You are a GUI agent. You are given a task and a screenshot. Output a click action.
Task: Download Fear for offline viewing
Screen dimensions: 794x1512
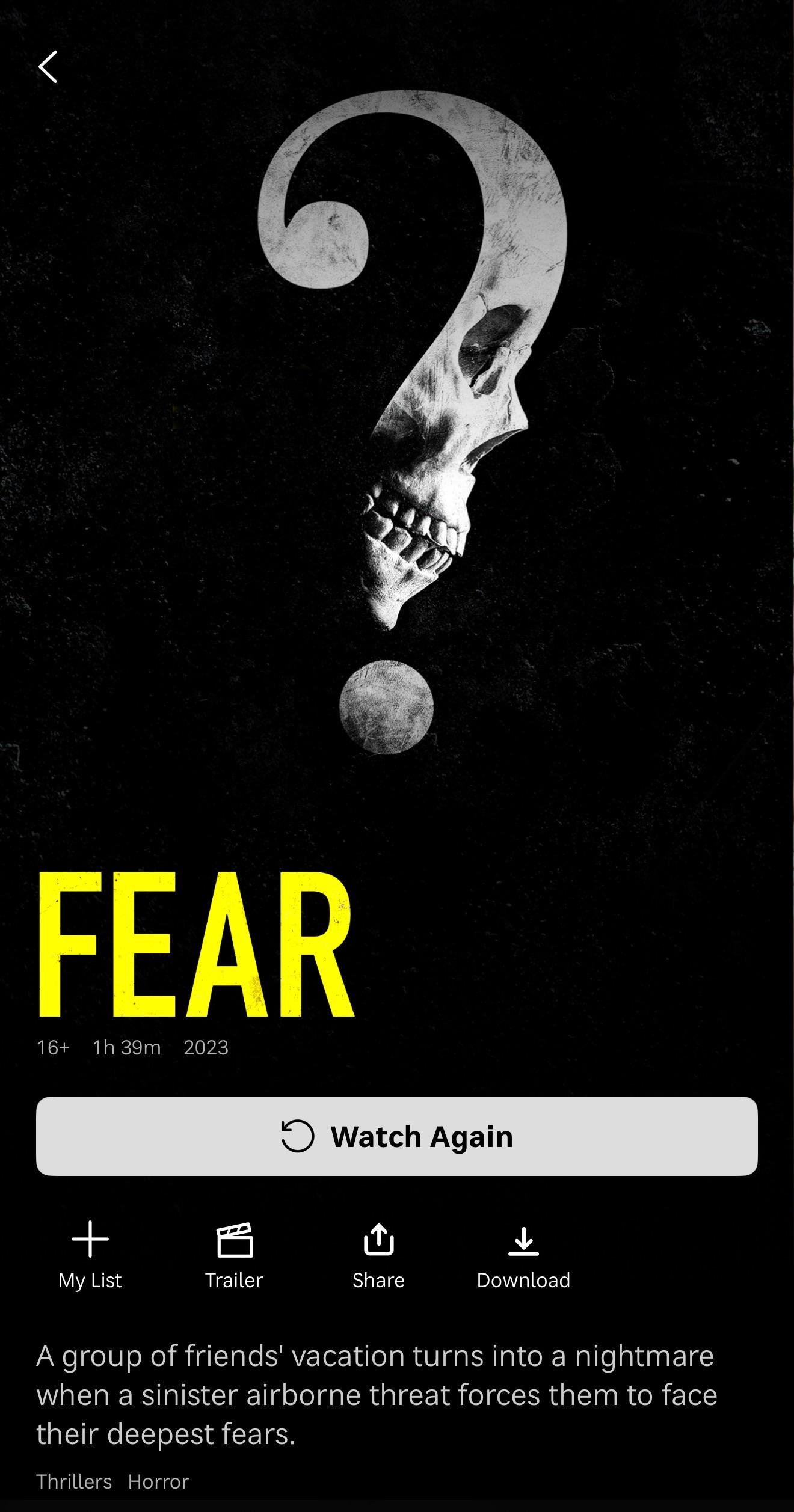pos(523,1255)
